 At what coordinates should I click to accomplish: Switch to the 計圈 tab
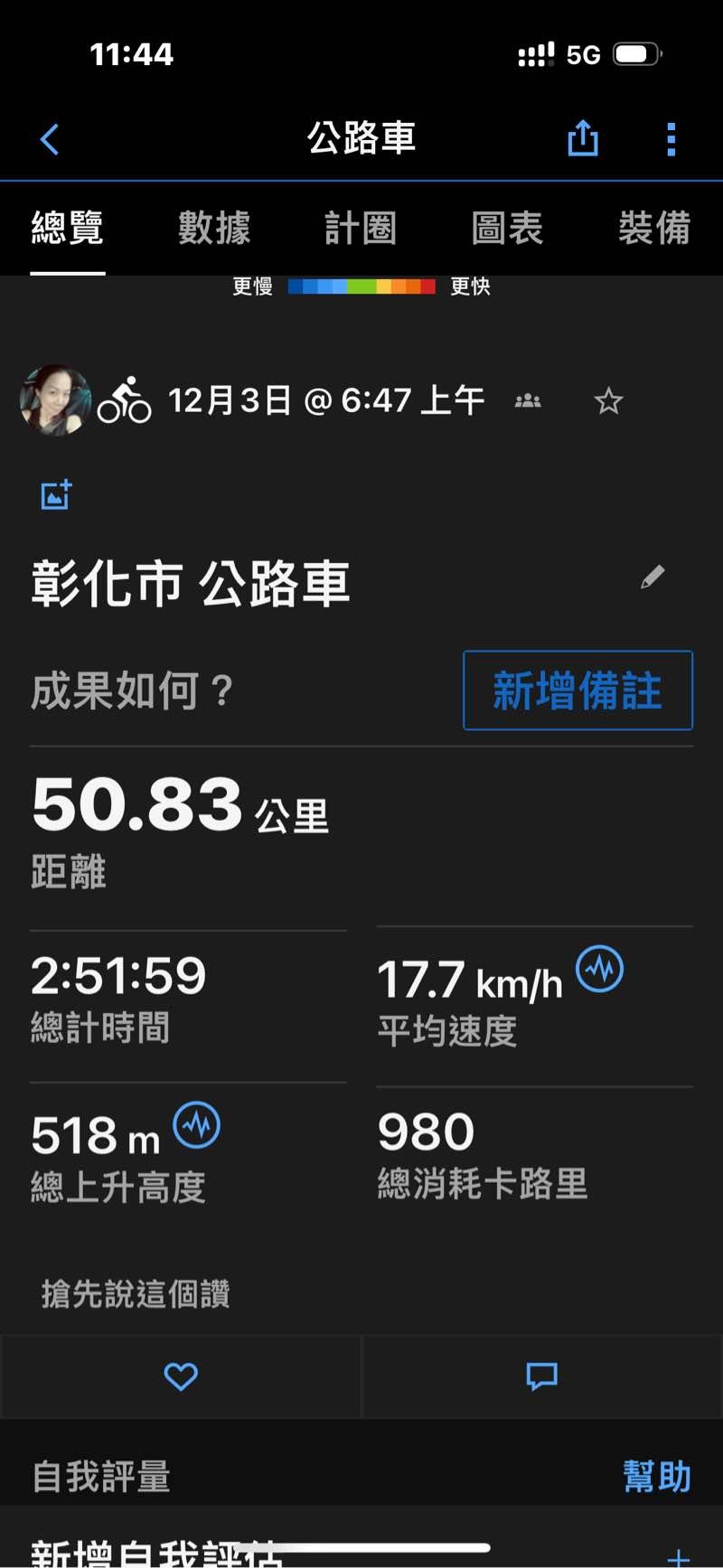tap(361, 228)
